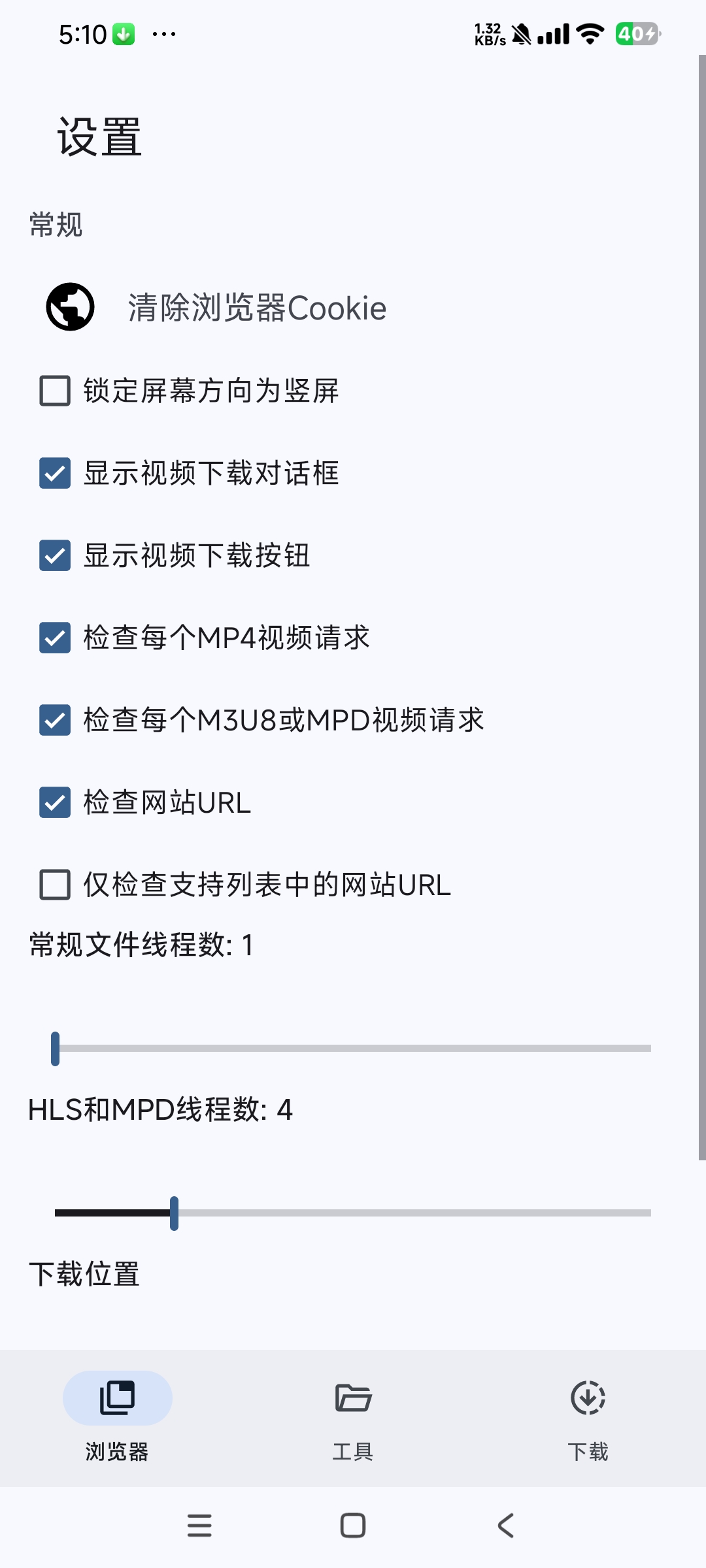Screen dimensions: 706x1568
Task: Uncheck 显示视频下载对话框
Action: click(x=55, y=473)
